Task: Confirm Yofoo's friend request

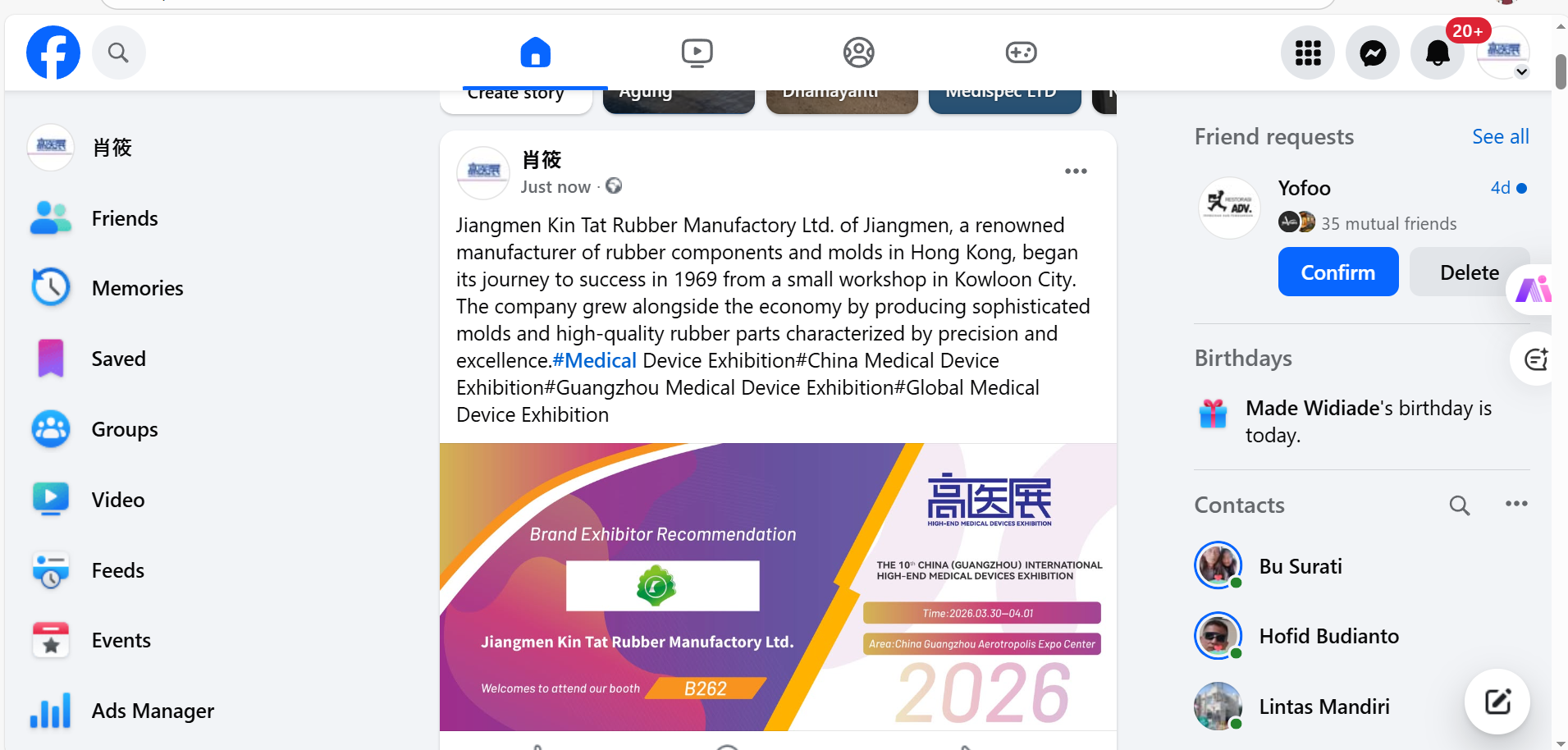Action: (x=1337, y=272)
